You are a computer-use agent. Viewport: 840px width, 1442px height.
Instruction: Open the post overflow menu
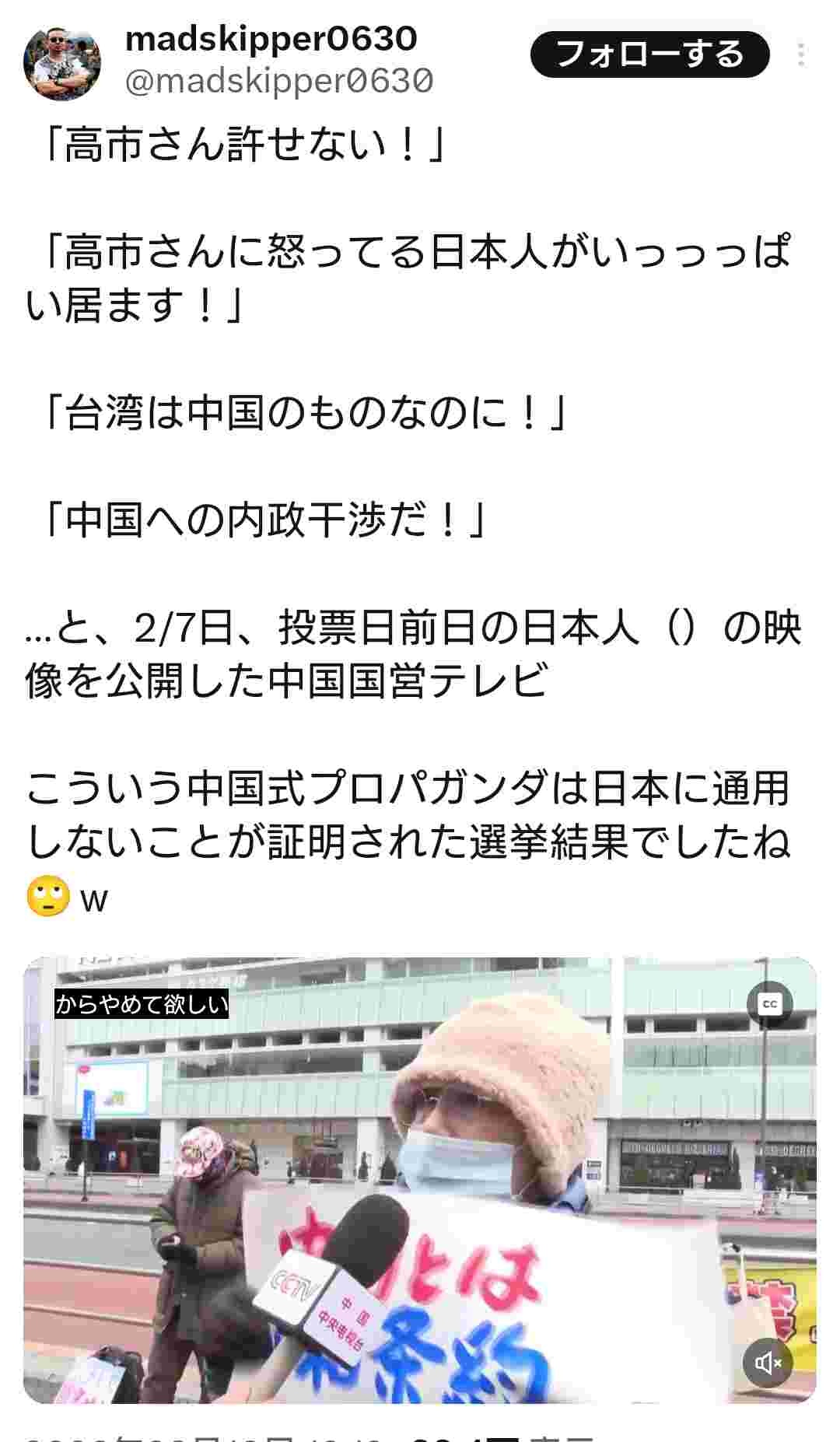[x=801, y=54]
